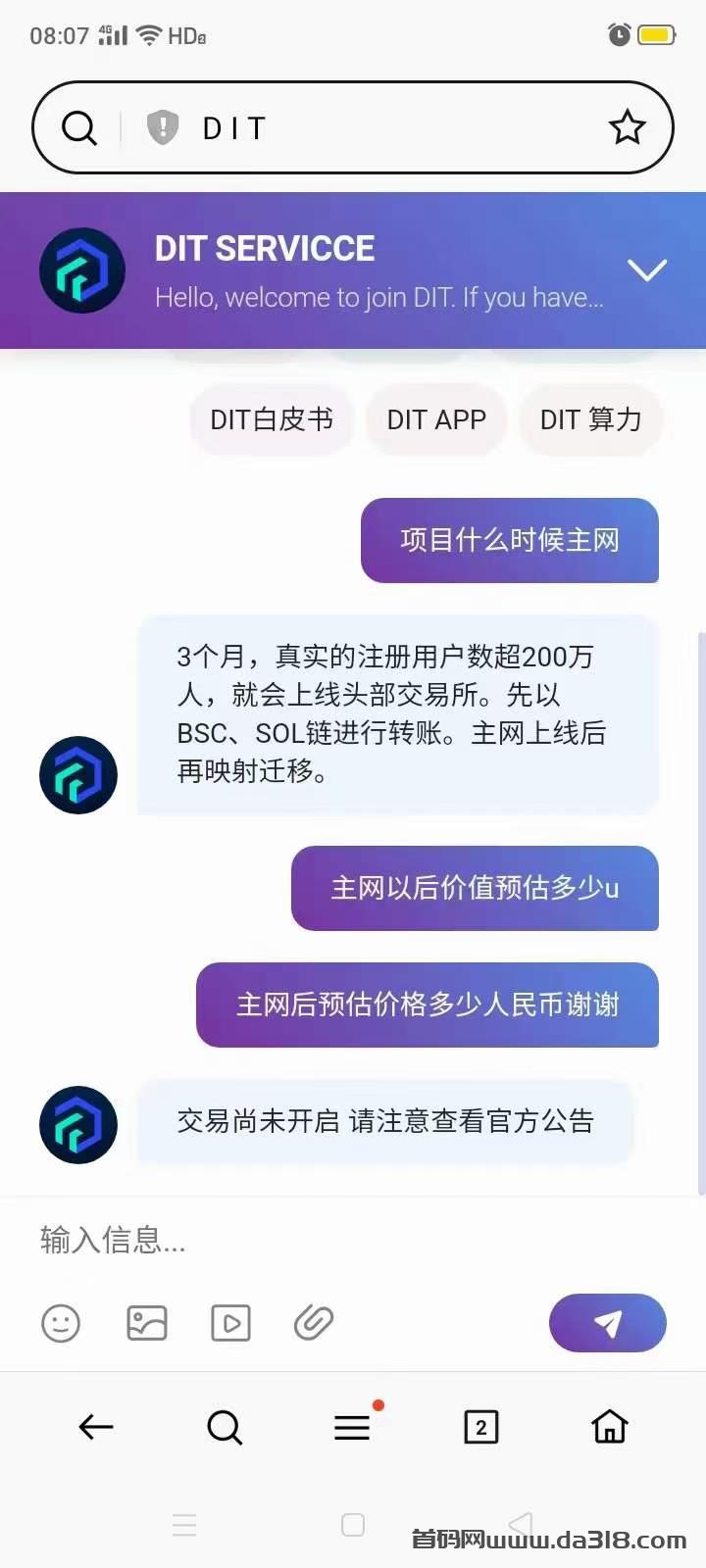Select the DIT 算力 chip
The image size is (706, 1568).
tap(590, 419)
